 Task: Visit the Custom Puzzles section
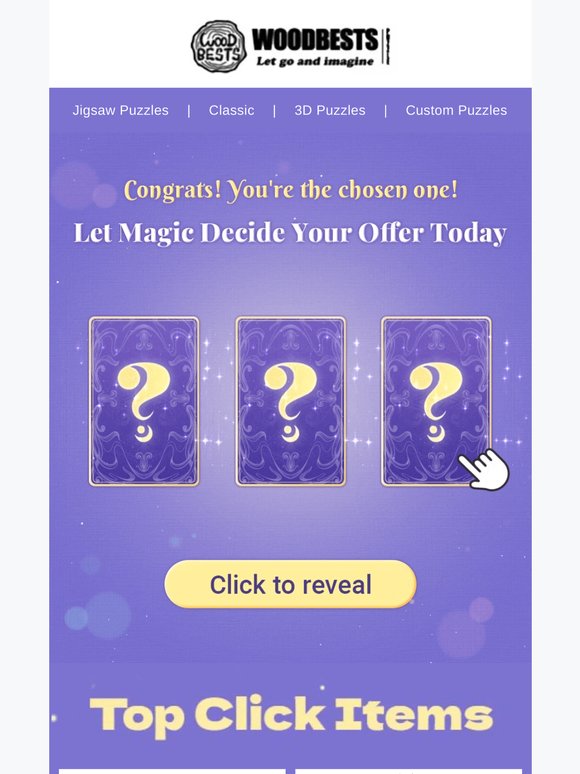point(456,110)
